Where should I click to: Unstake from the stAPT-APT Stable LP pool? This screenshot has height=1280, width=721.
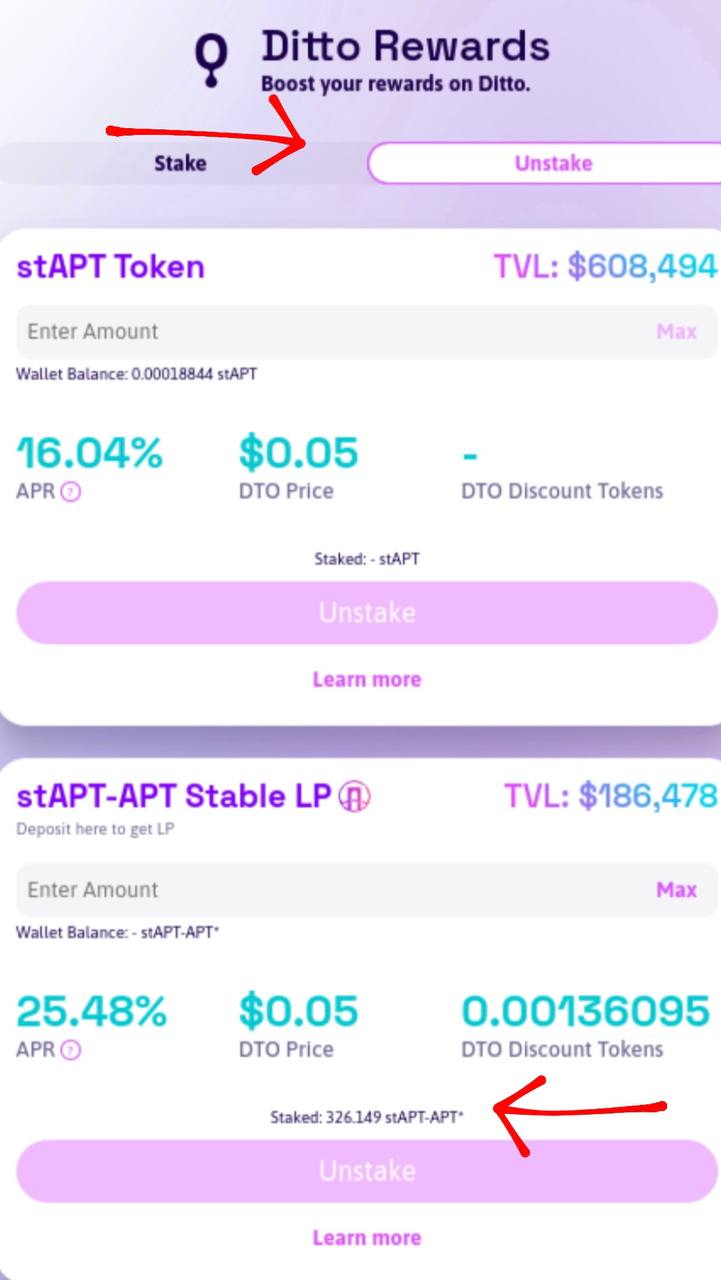click(366, 1170)
